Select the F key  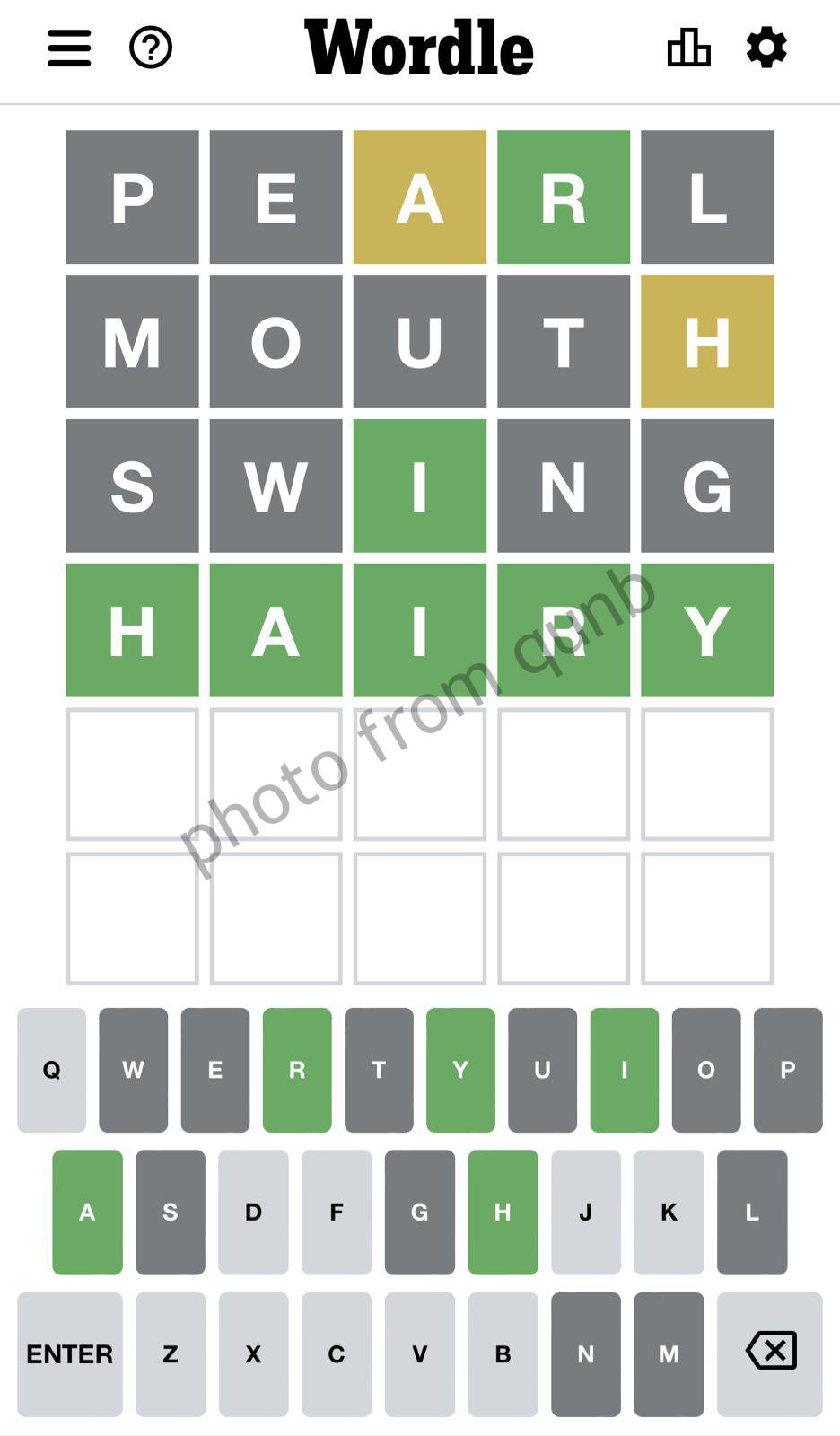(x=337, y=1213)
